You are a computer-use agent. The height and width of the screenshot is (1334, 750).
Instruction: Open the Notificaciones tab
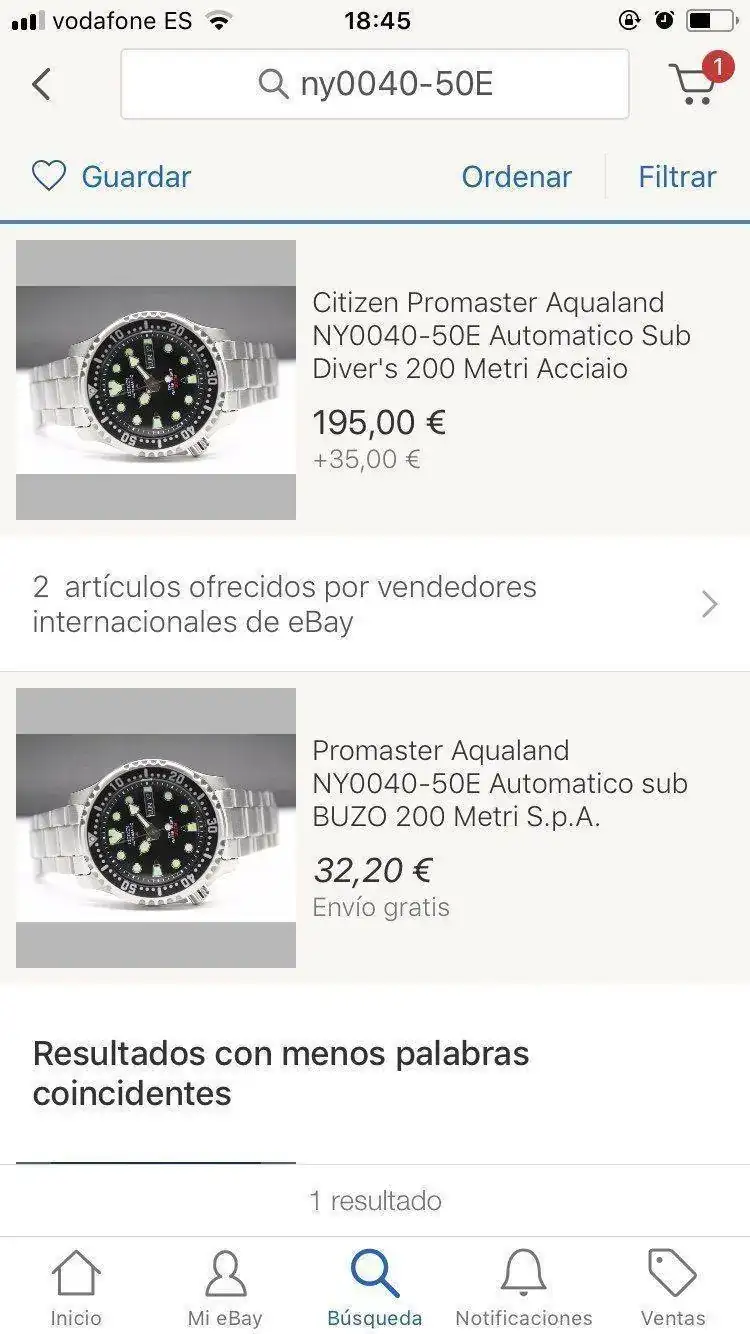pos(524,1288)
